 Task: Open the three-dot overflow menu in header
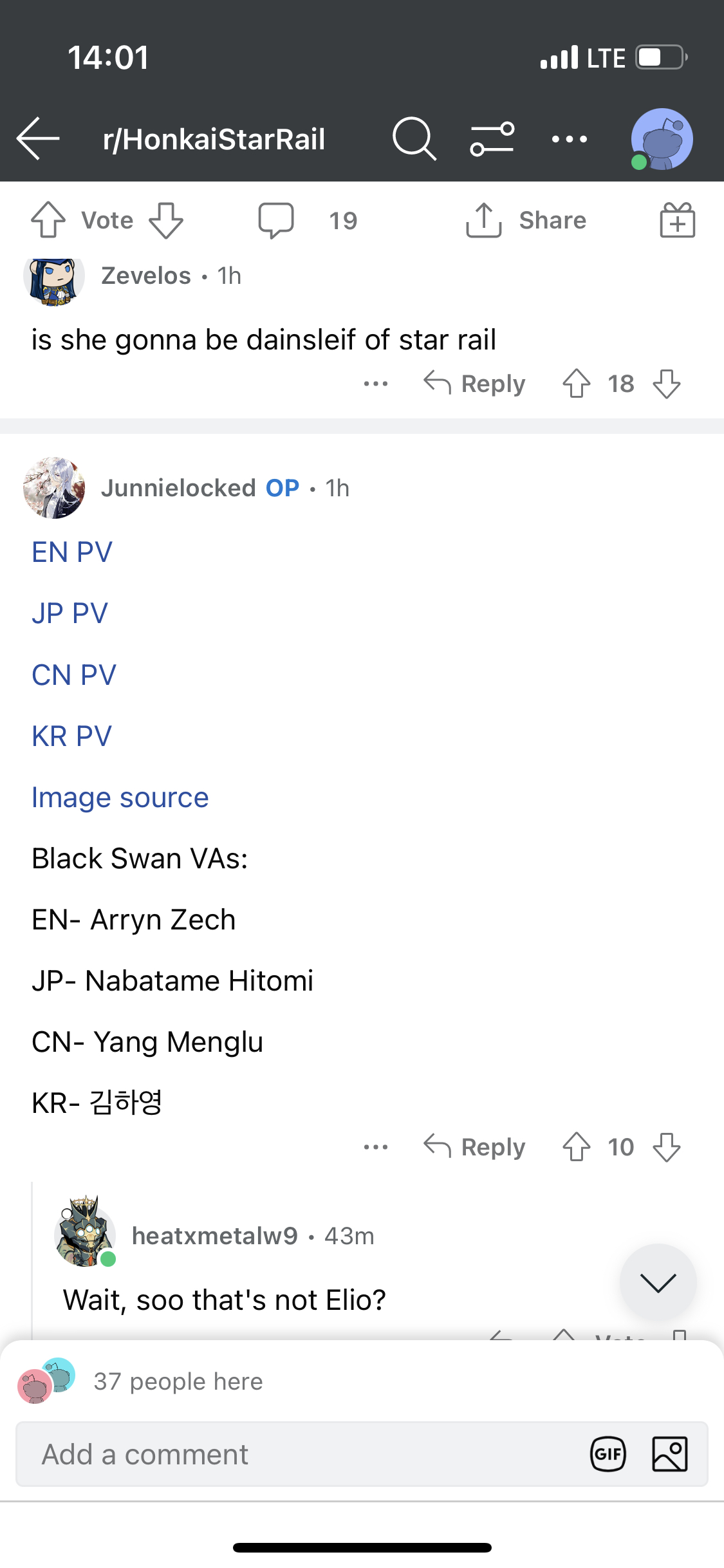[x=570, y=139]
